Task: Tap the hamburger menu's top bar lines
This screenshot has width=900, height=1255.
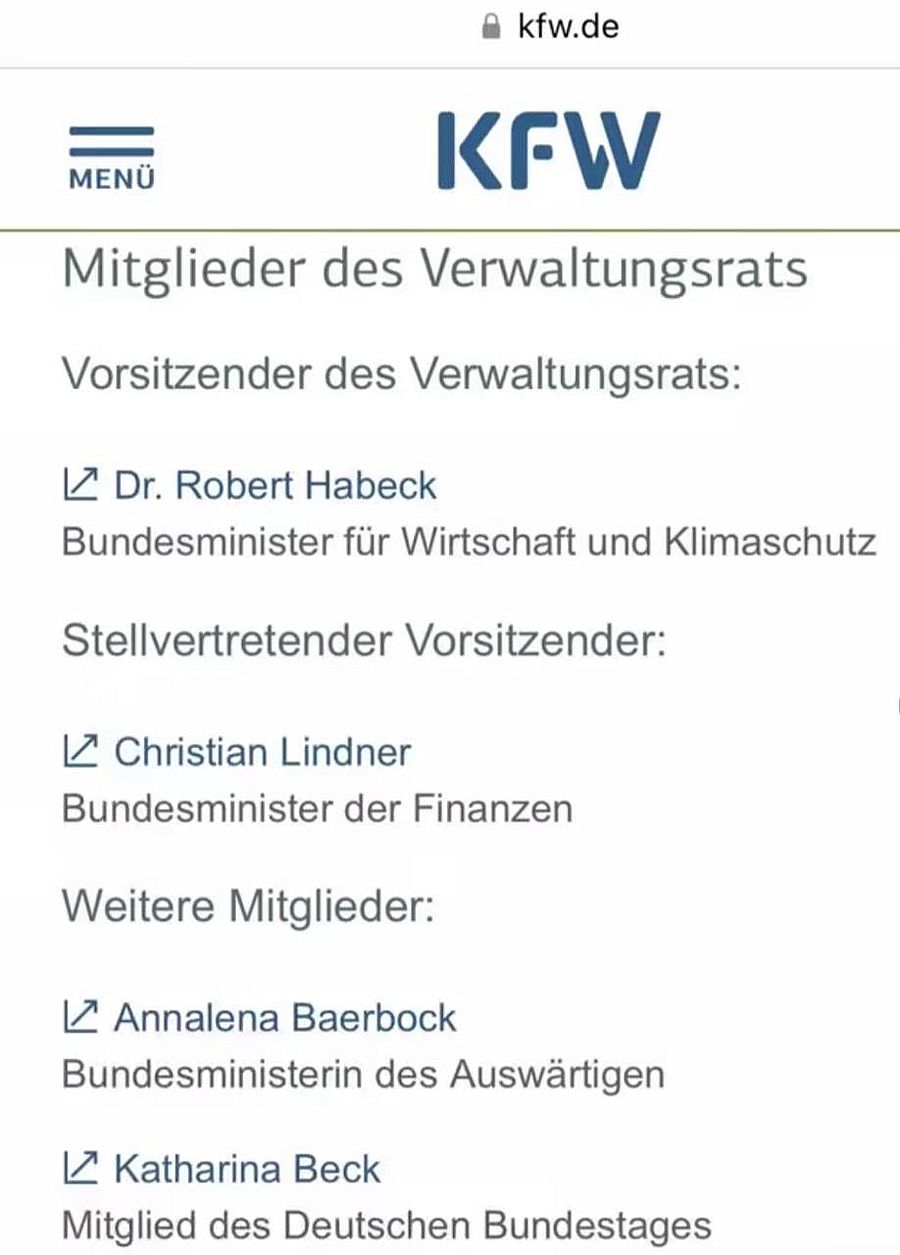Action: click(112, 128)
